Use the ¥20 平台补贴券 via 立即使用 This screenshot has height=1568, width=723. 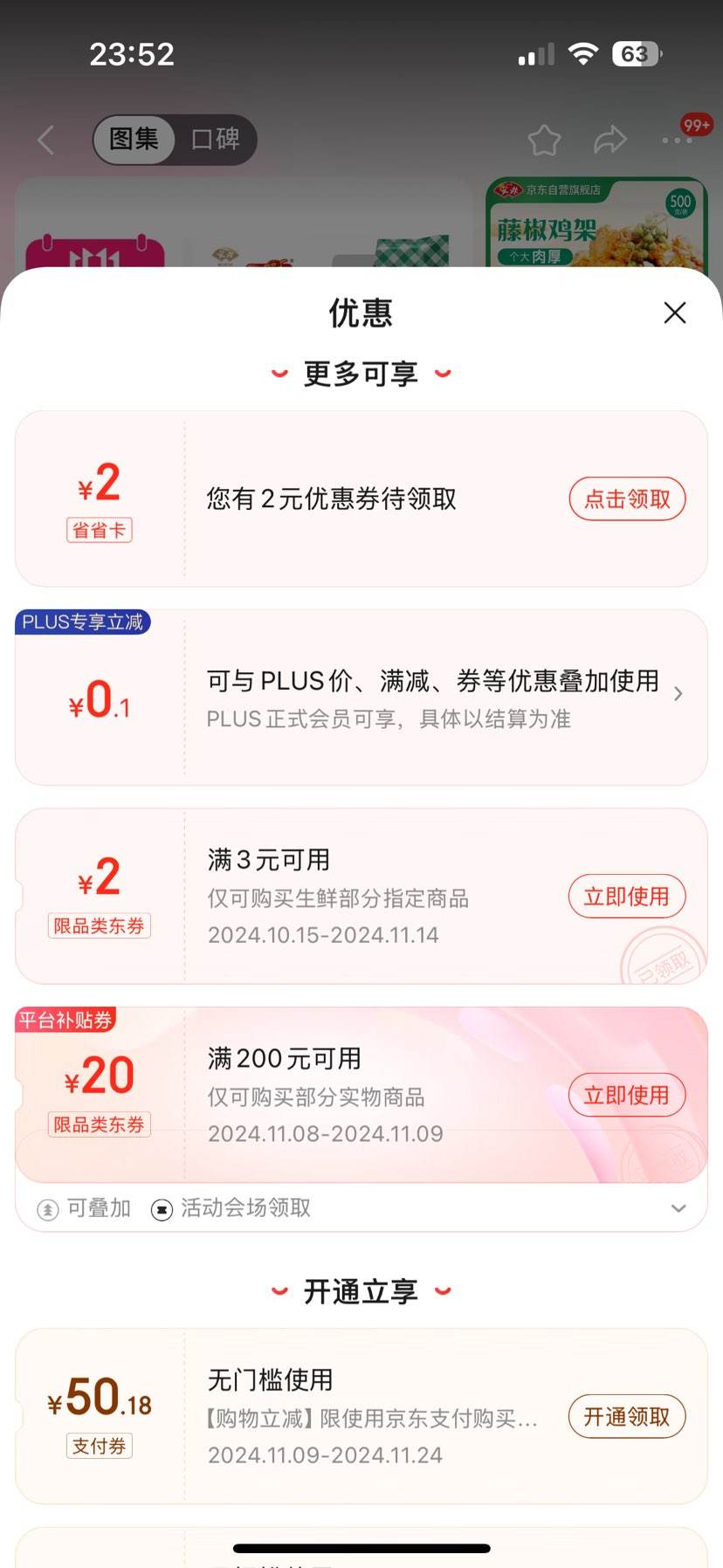click(x=627, y=1095)
